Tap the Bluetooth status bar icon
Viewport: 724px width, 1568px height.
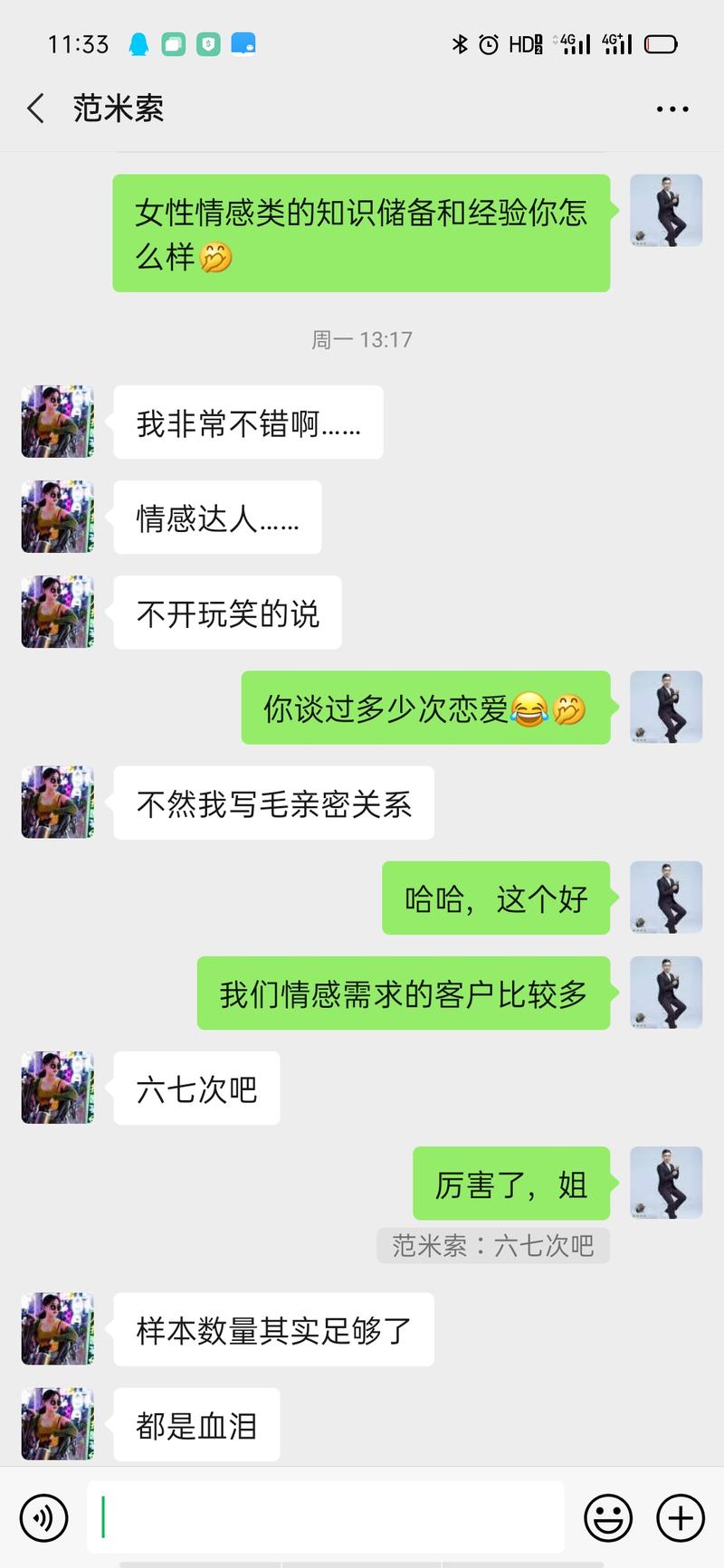(460, 43)
